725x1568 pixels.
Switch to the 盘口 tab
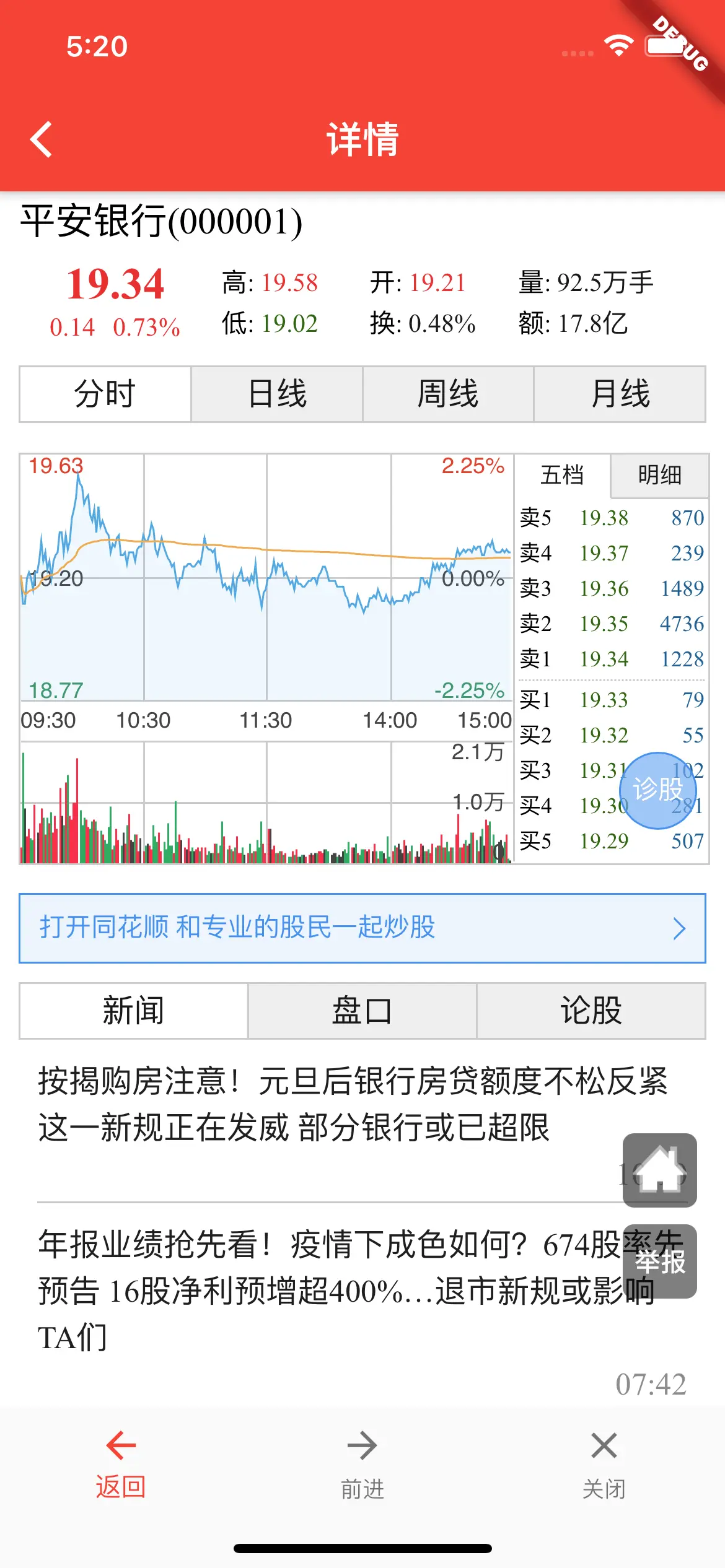362,1011
